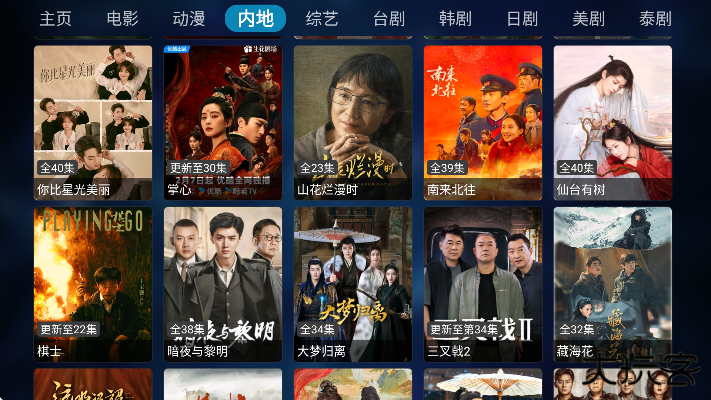The width and height of the screenshot is (711, 400).
Task: Open the 美剧 category tab
Action: point(588,19)
